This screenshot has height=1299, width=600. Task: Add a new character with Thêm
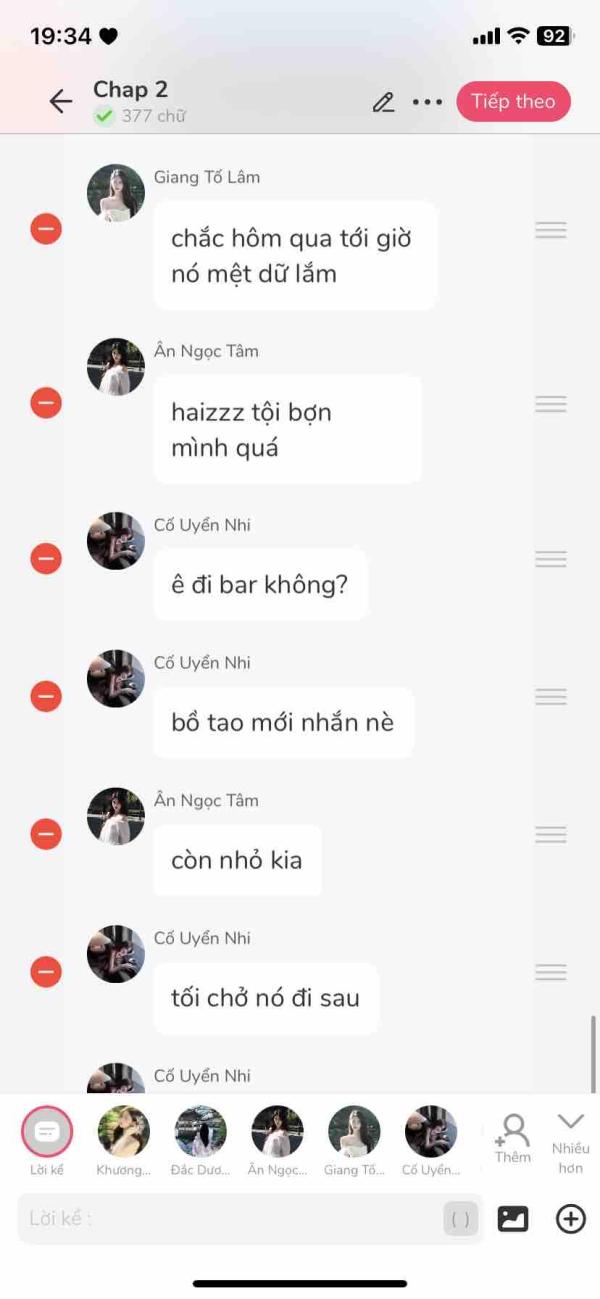513,1139
